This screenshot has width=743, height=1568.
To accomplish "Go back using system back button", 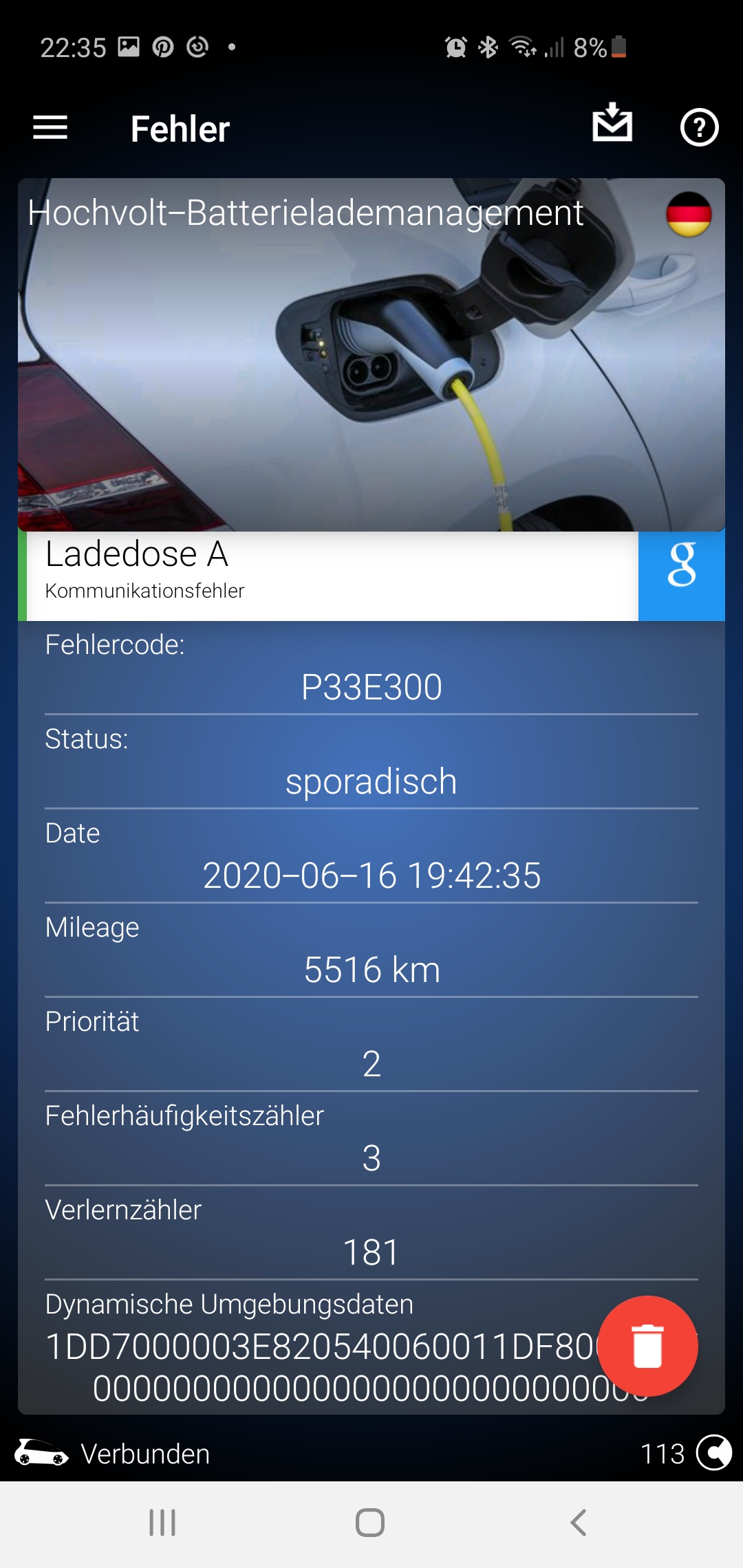I will click(x=579, y=1523).
